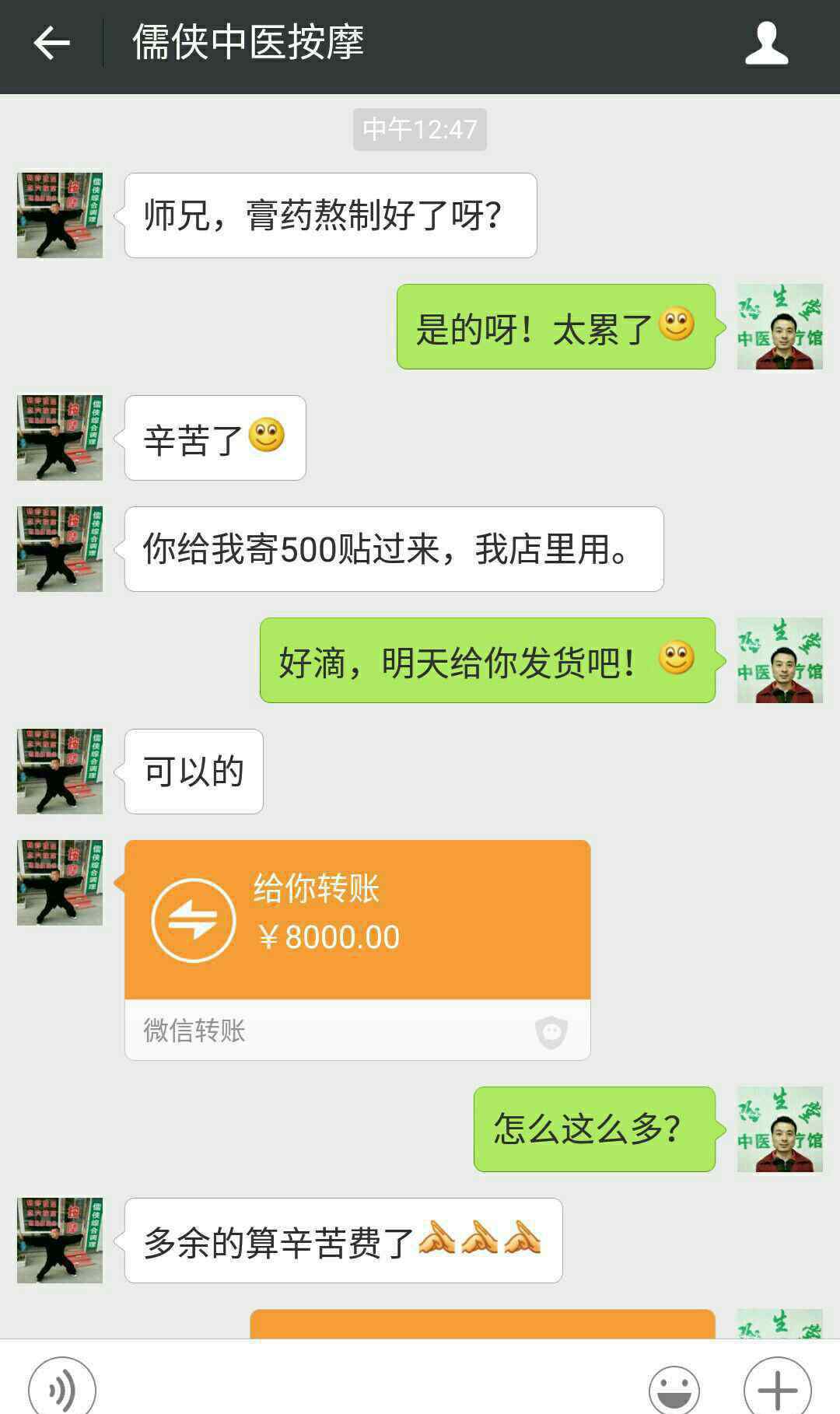
Task: Open the plus attachments menu
Action: click(777, 1388)
